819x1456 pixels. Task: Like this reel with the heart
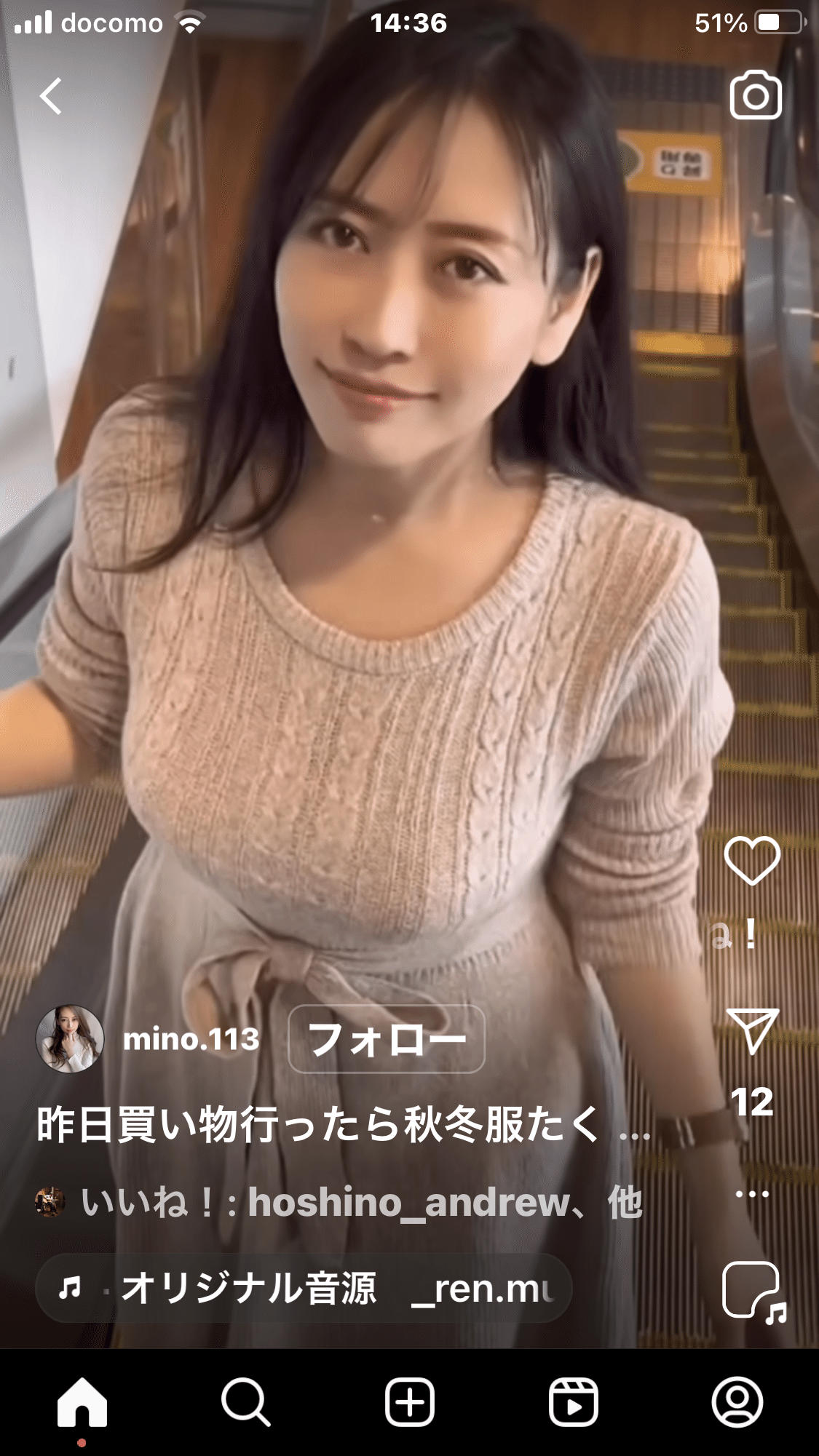pyautogui.click(x=752, y=860)
